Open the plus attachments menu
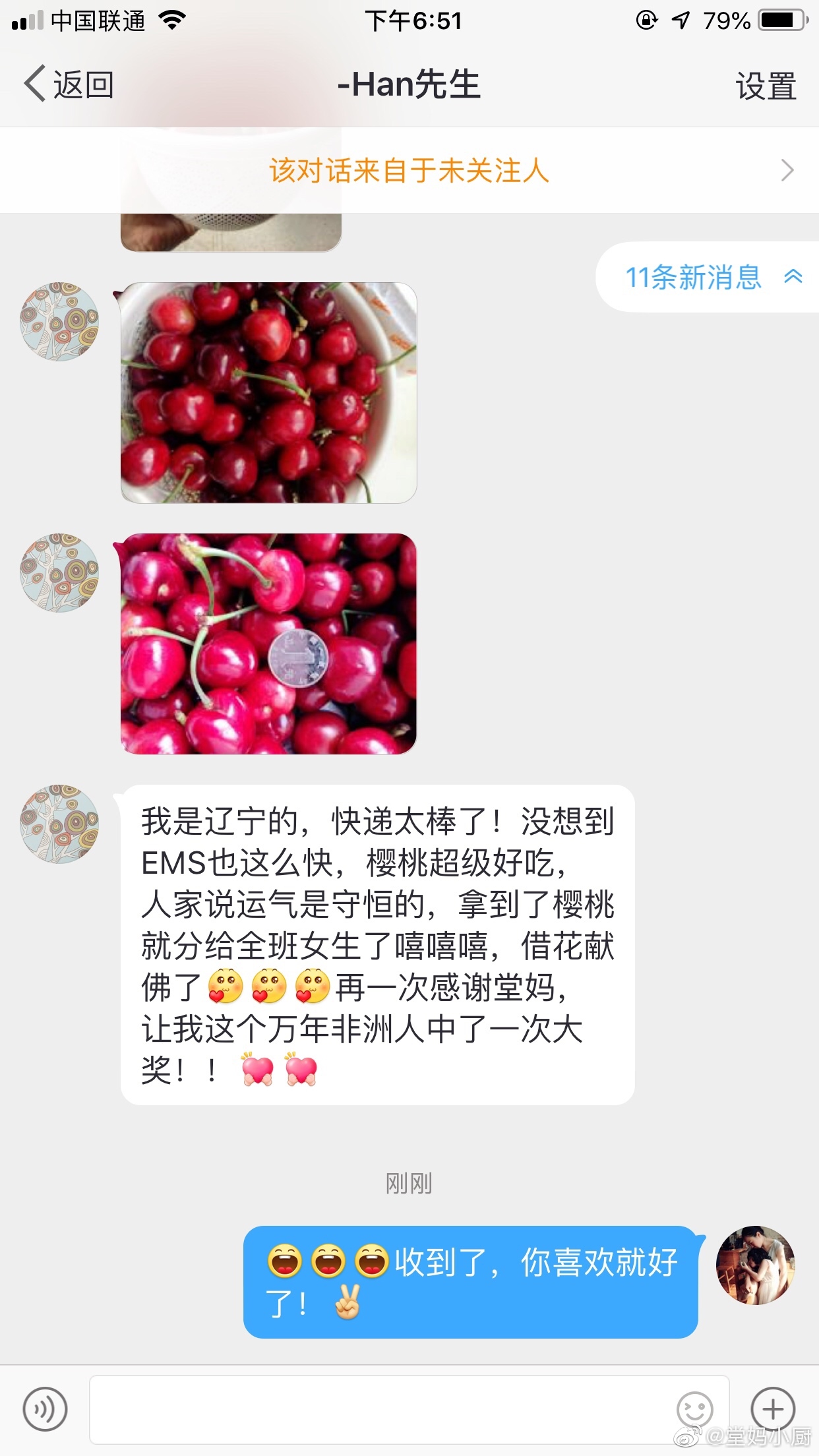 [773, 1409]
